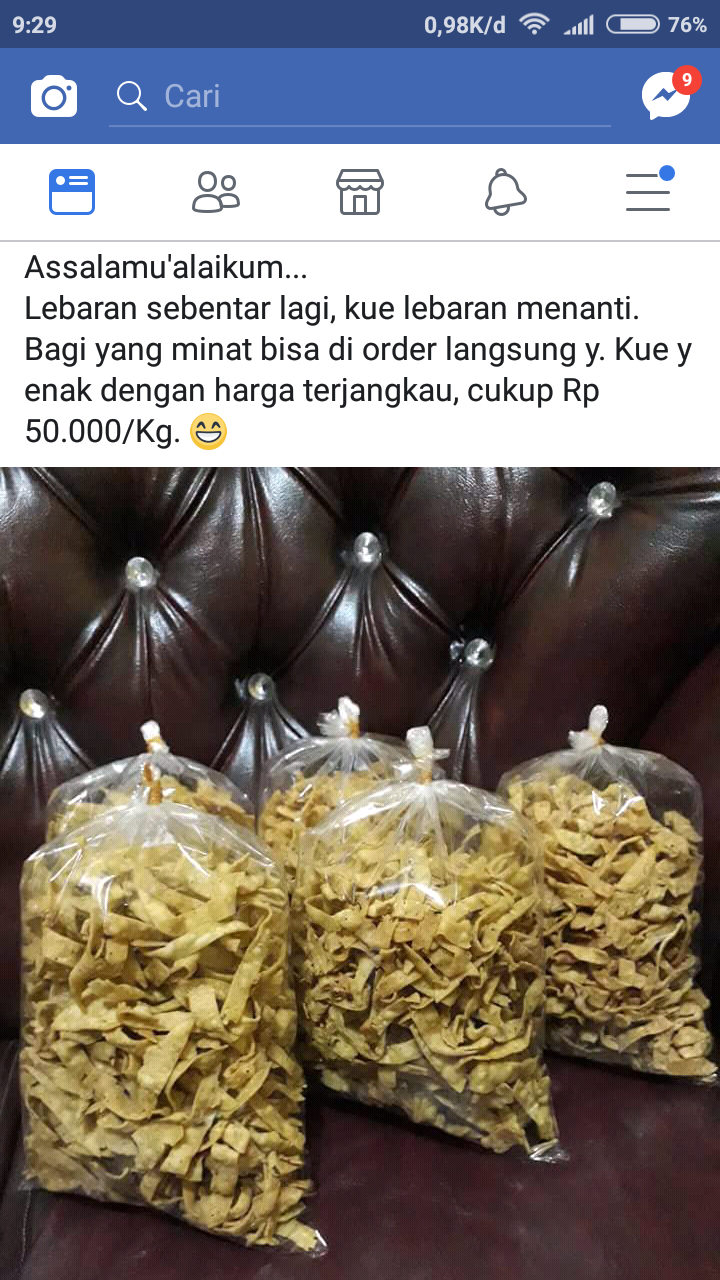Screen dimensions: 720x1280
Task: View the kue lebaran post photo
Action: pyautogui.click(x=360, y=870)
